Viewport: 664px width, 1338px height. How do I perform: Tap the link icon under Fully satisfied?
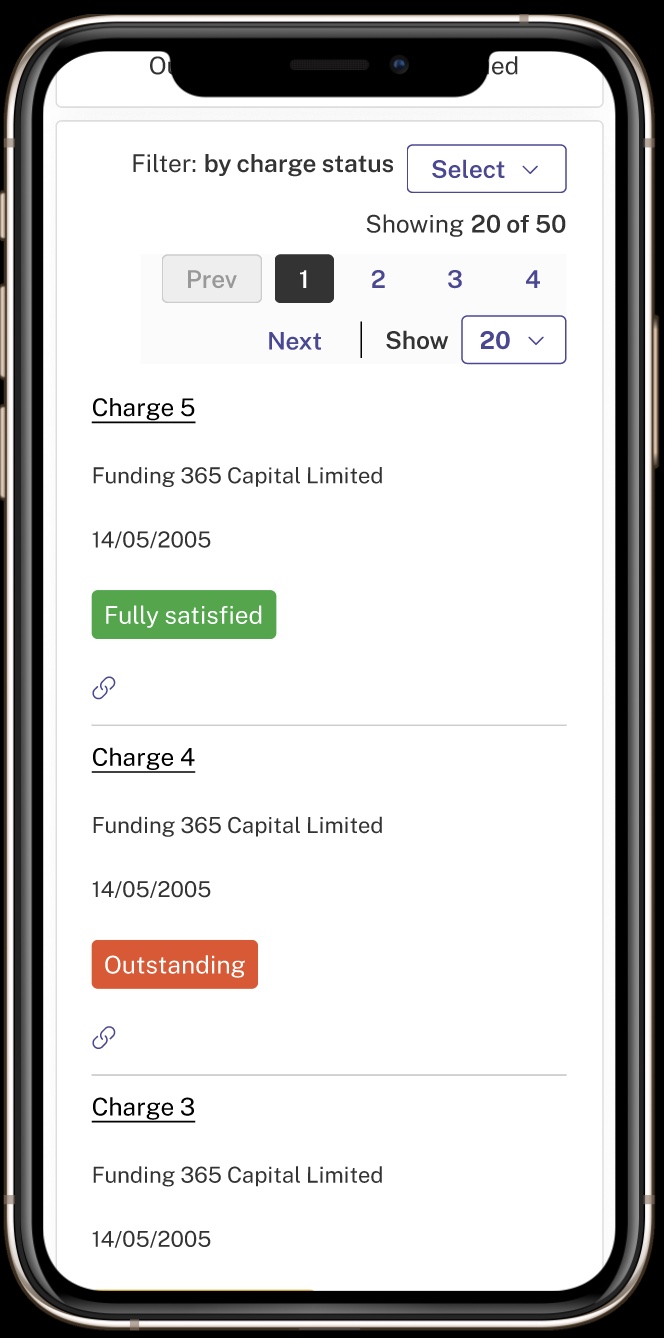tap(104, 688)
